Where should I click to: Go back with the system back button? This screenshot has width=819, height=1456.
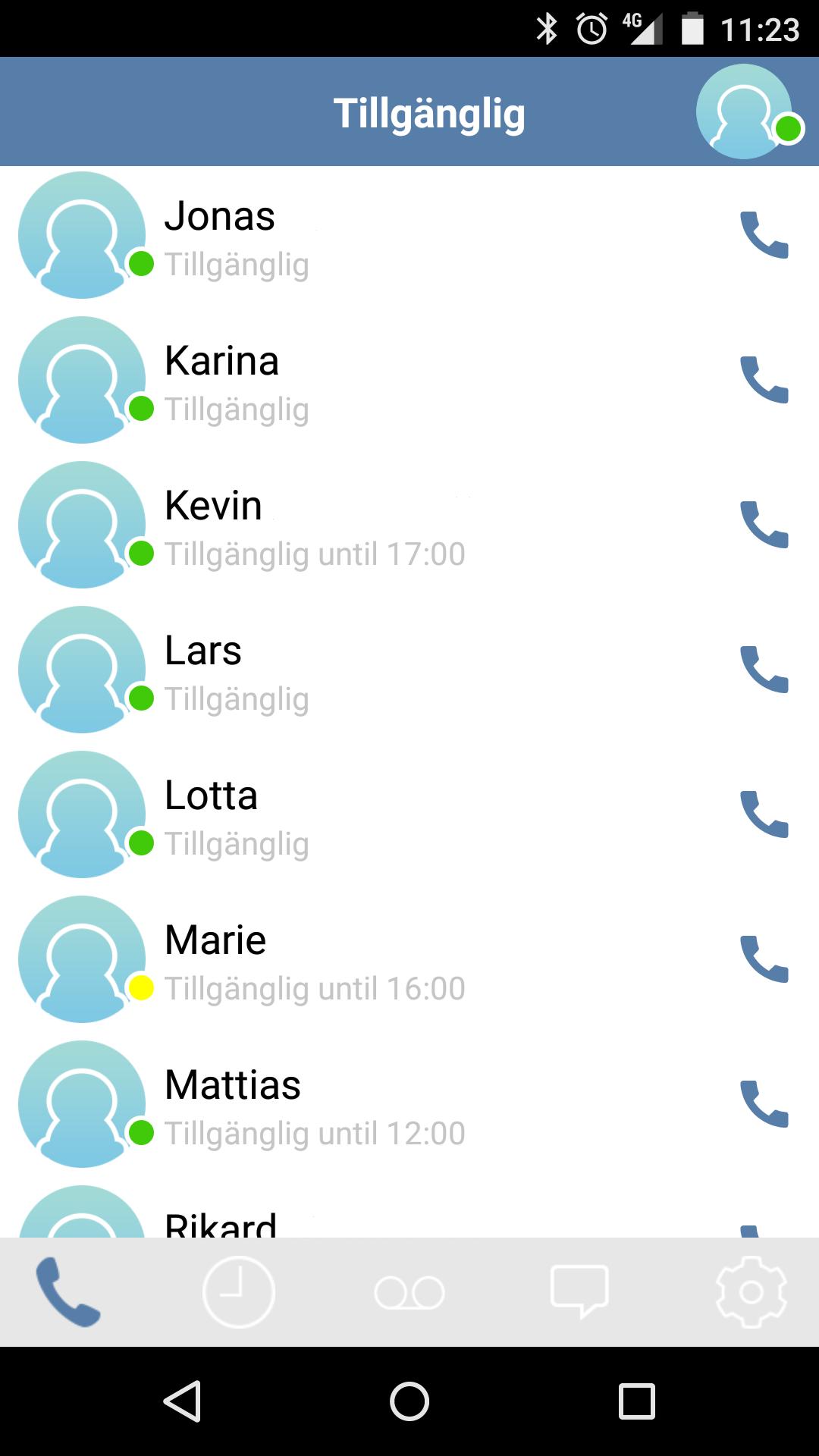point(183,1401)
